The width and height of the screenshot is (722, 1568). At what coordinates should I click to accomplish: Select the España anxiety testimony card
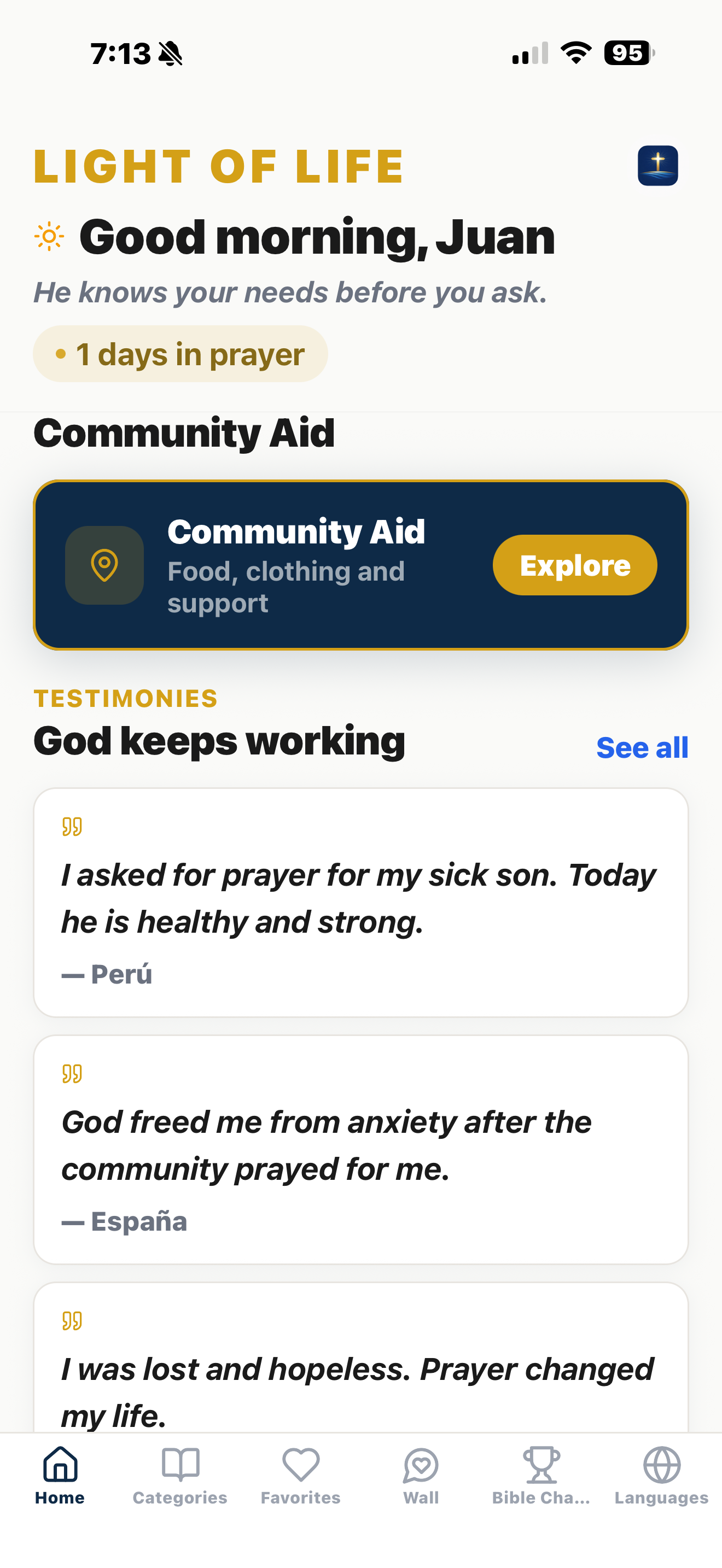click(361, 1150)
